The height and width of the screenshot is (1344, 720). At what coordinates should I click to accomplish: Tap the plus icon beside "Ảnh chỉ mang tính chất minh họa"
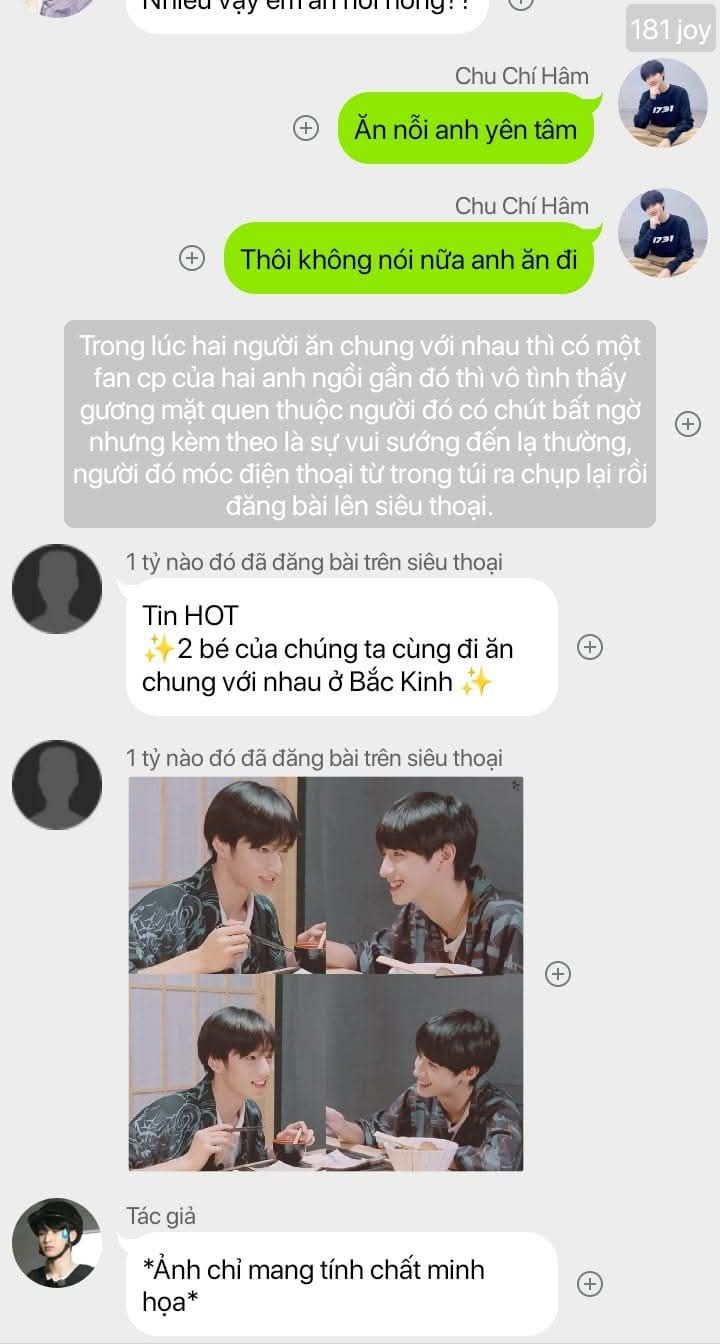tap(591, 1284)
